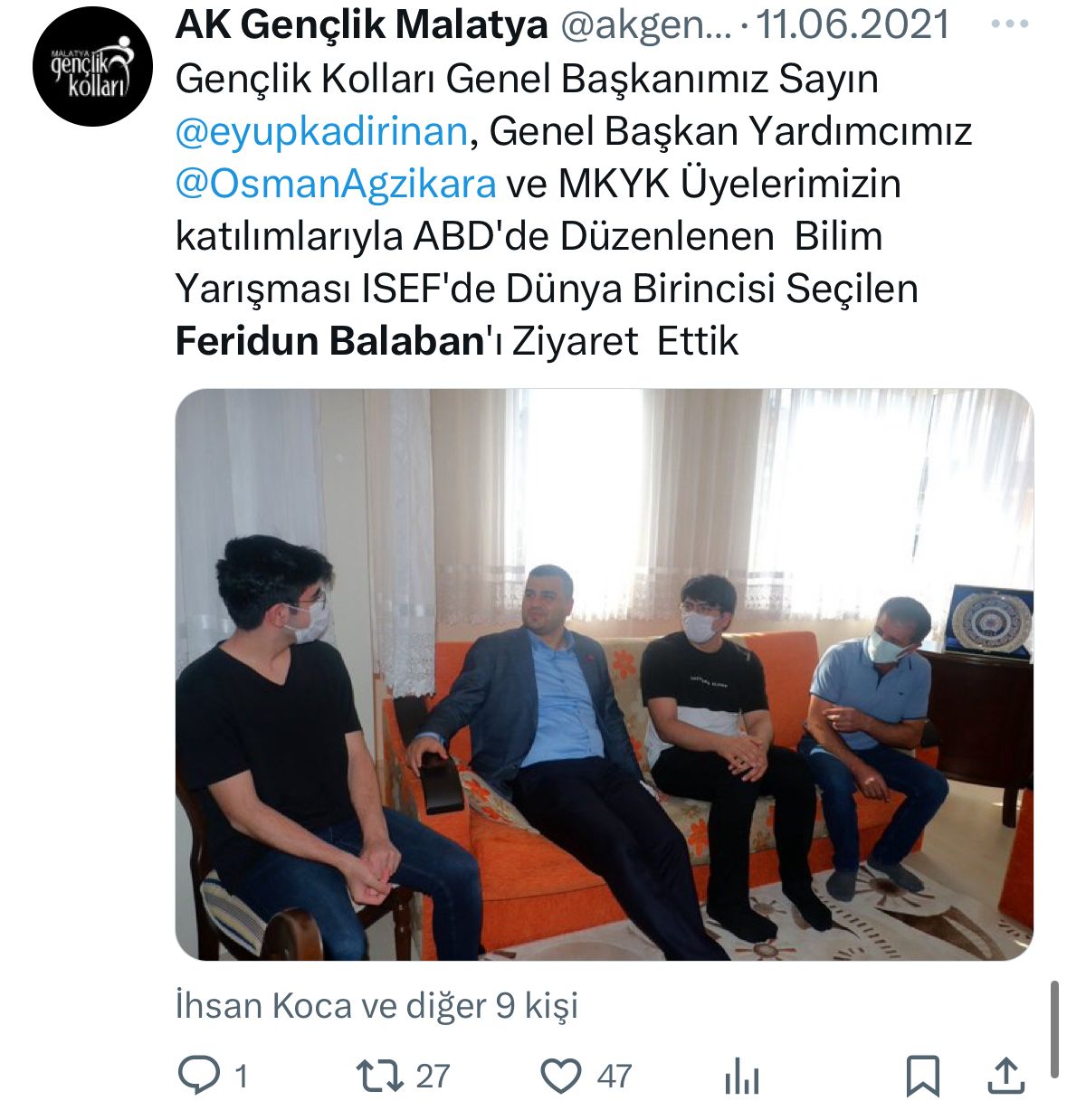Viewport: 1067px width, 1120px height.
Task: View tweet analytics bar chart icon
Action: point(741,1077)
